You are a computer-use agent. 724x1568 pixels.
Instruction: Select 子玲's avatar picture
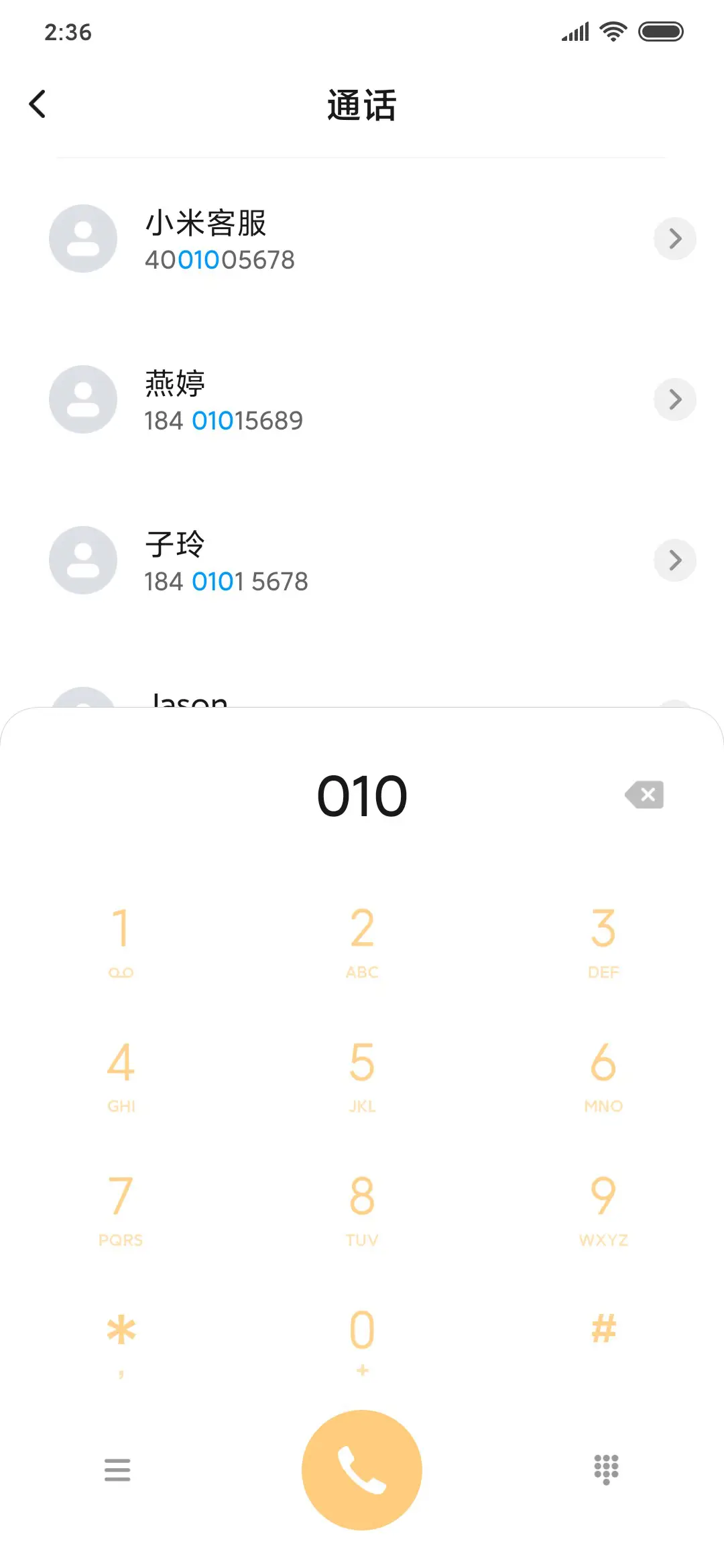point(82,560)
